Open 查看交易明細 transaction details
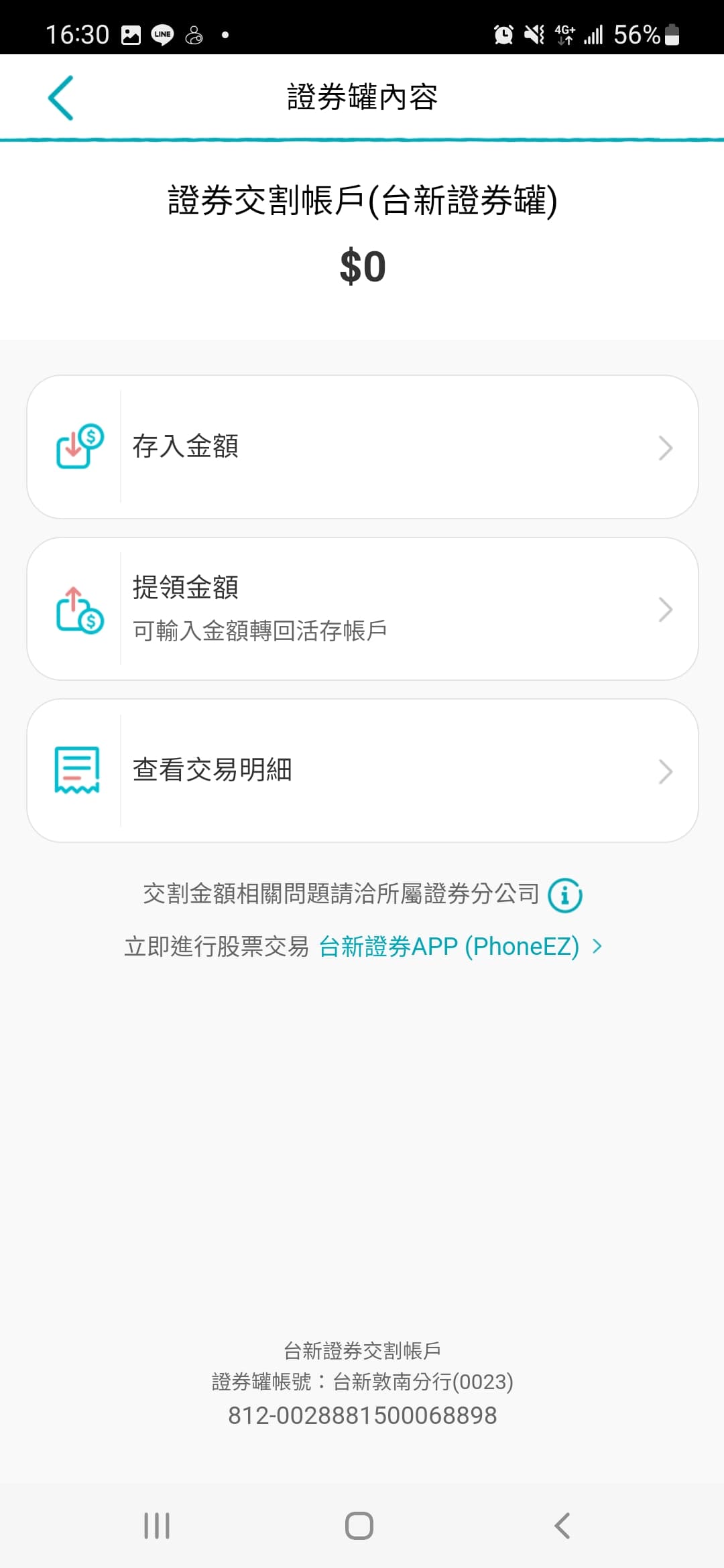The width and height of the screenshot is (724, 1568). pos(362,771)
